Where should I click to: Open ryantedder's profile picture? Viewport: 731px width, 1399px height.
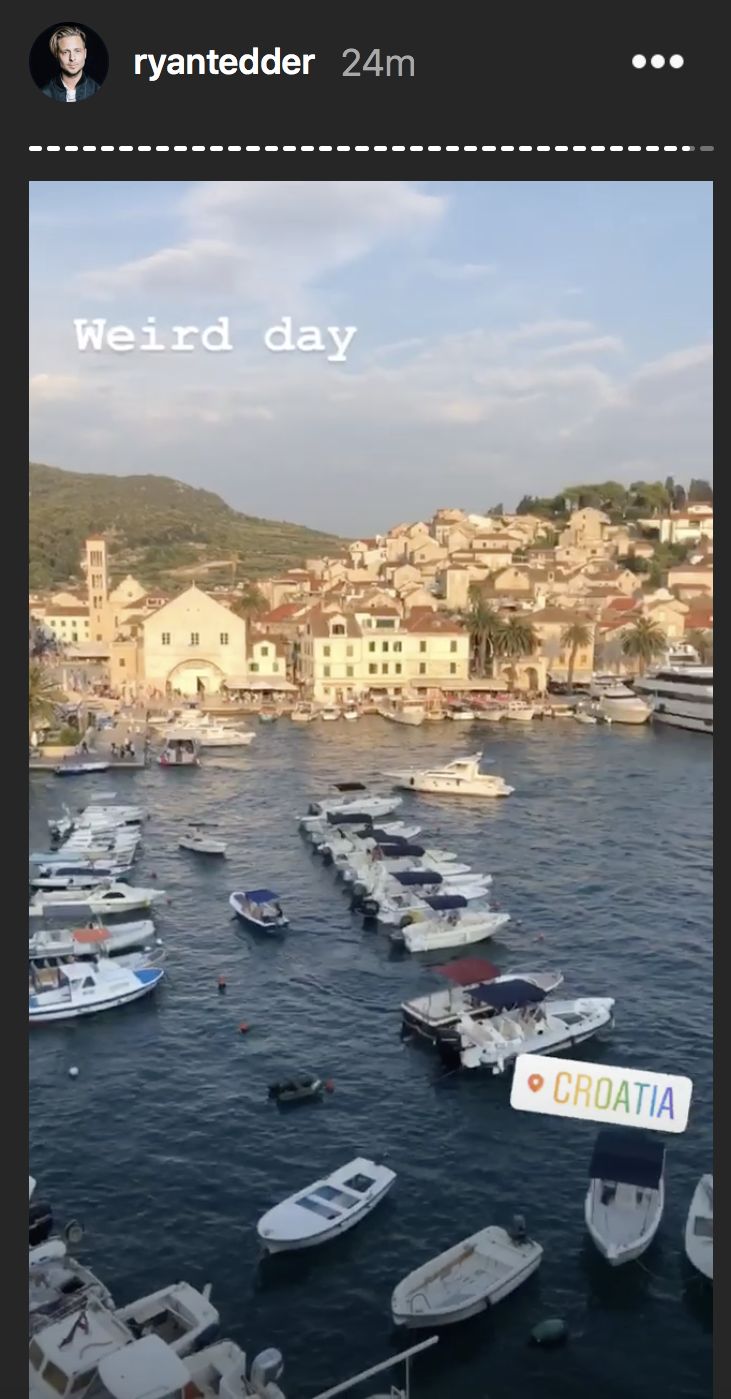(68, 62)
